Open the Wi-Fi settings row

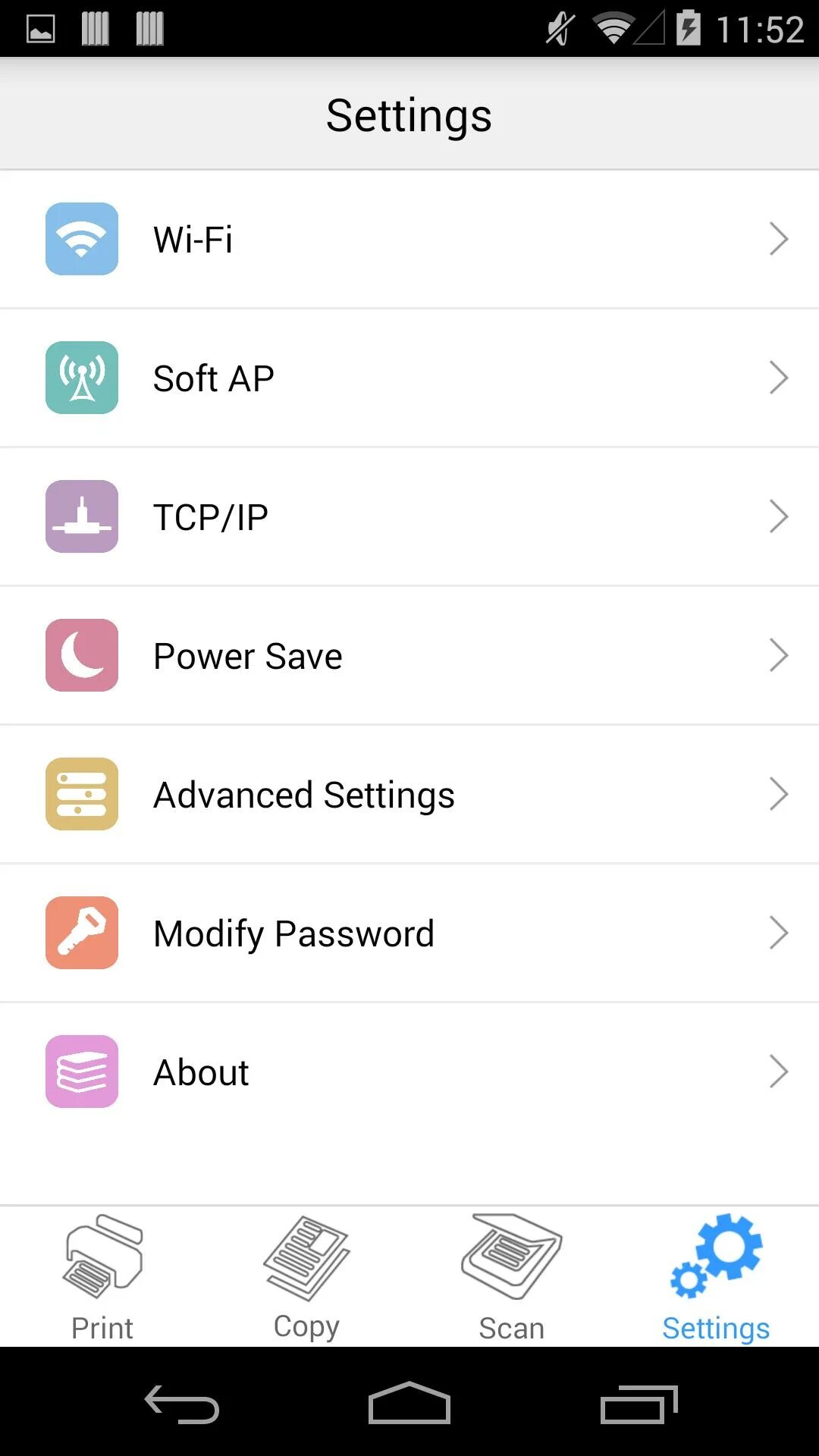click(x=409, y=240)
